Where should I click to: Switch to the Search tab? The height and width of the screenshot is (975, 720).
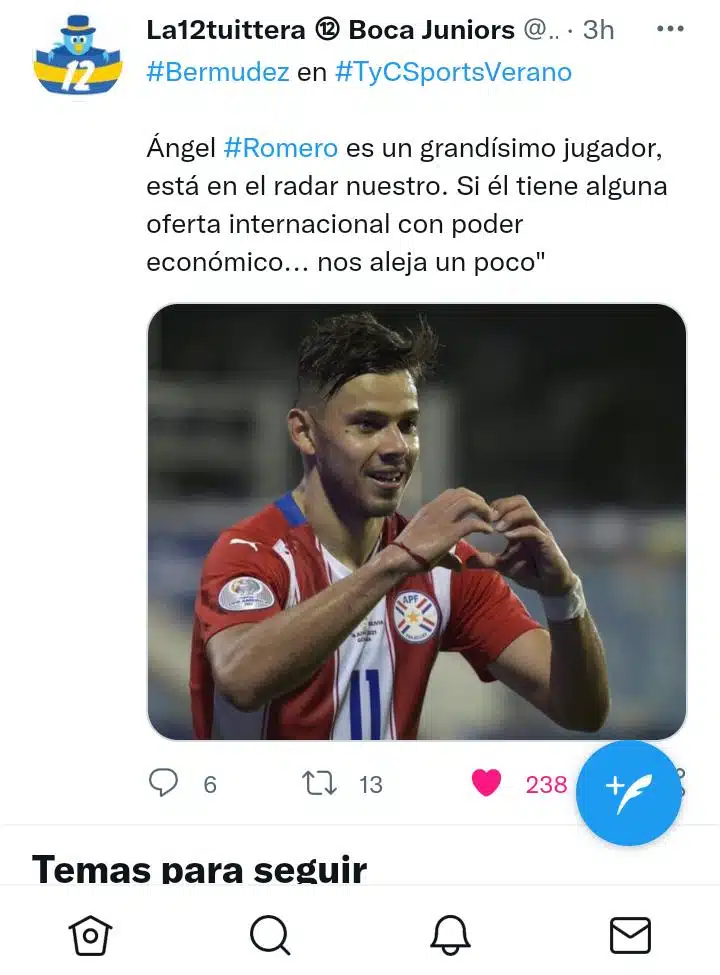pos(269,935)
